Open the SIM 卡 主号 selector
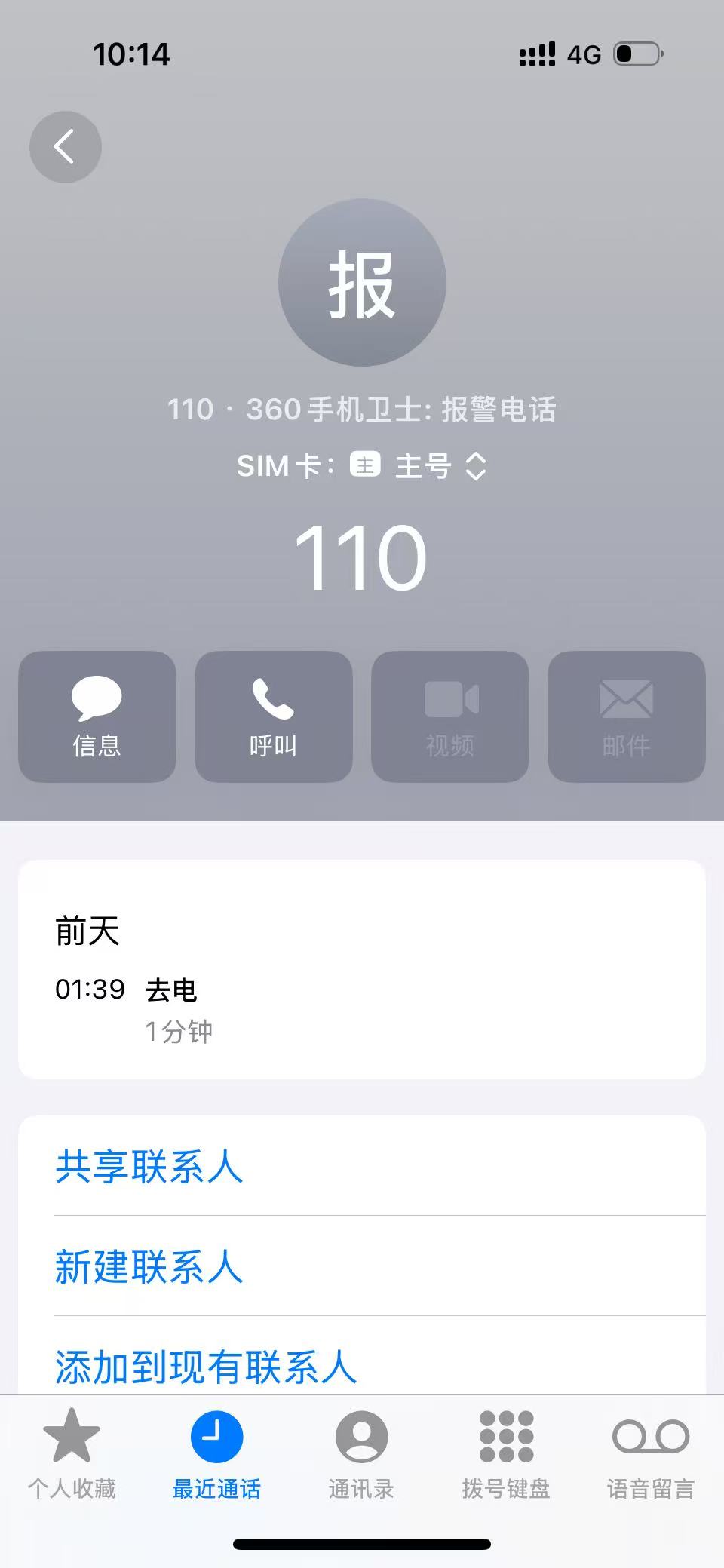 click(422, 466)
